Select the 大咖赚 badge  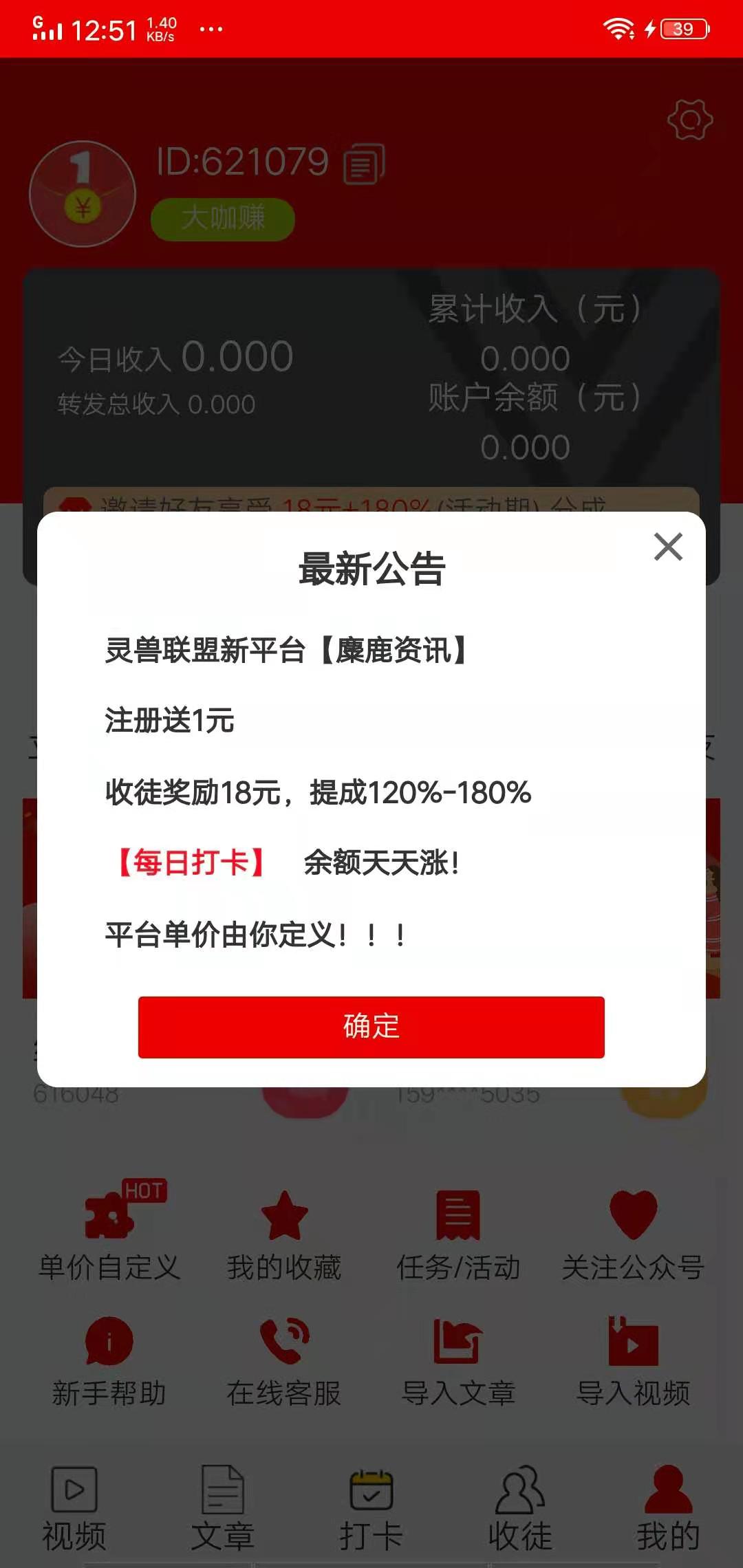(x=224, y=217)
